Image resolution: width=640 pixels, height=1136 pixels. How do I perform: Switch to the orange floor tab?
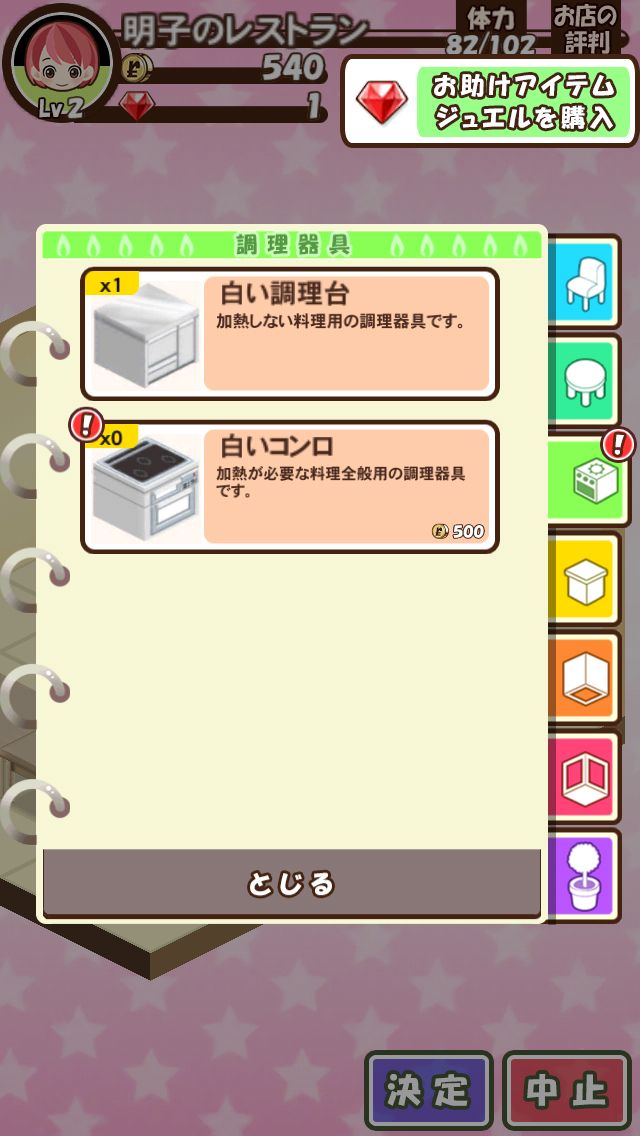click(x=583, y=679)
